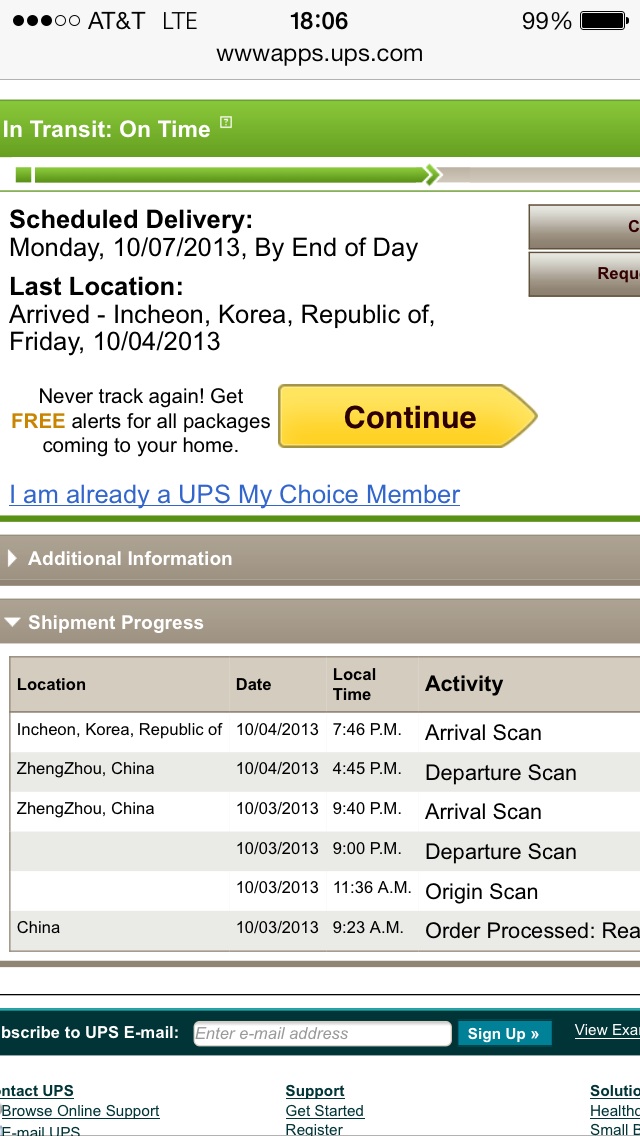
Task: Open 'I am already a UPS My Choice Member'
Action: (x=234, y=494)
